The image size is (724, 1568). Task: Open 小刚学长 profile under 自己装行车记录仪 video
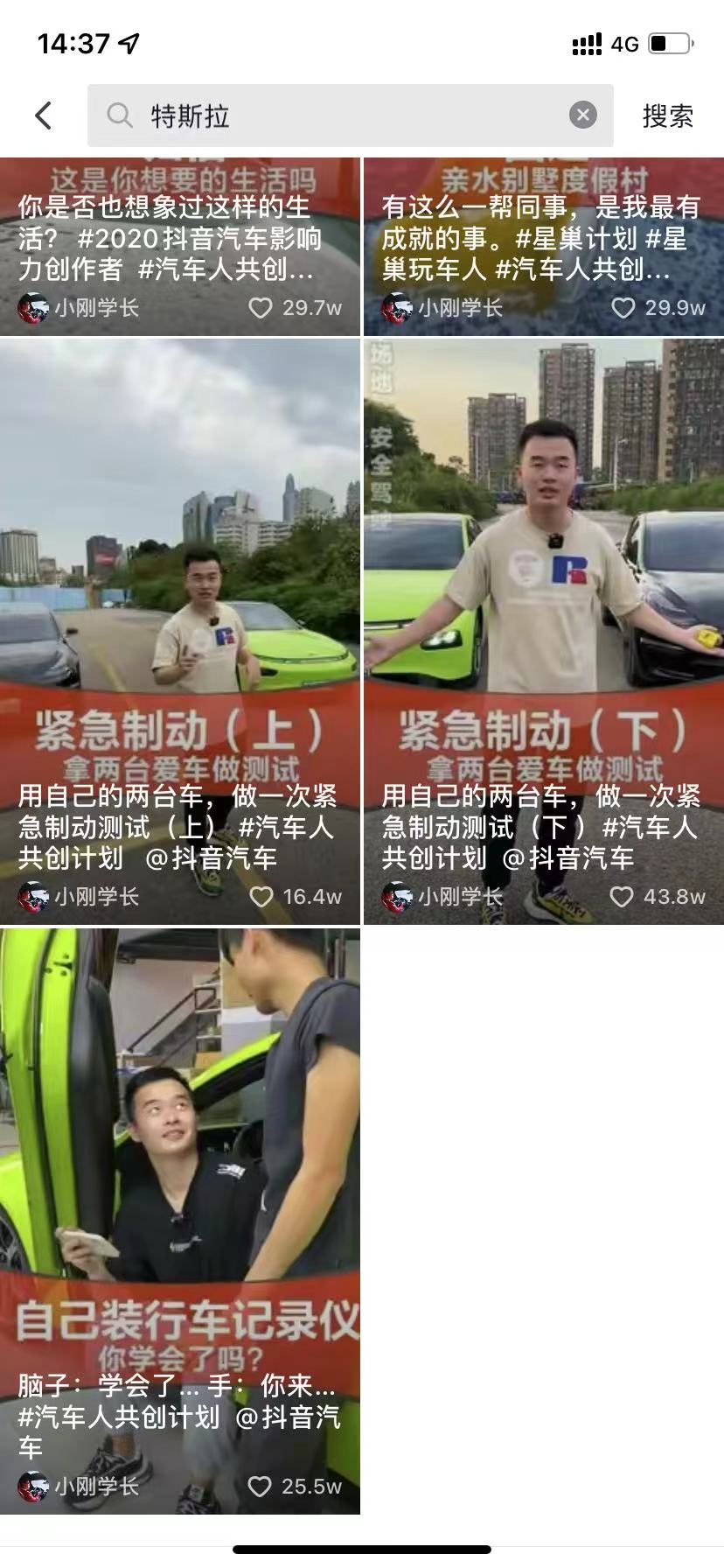[x=79, y=1487]
